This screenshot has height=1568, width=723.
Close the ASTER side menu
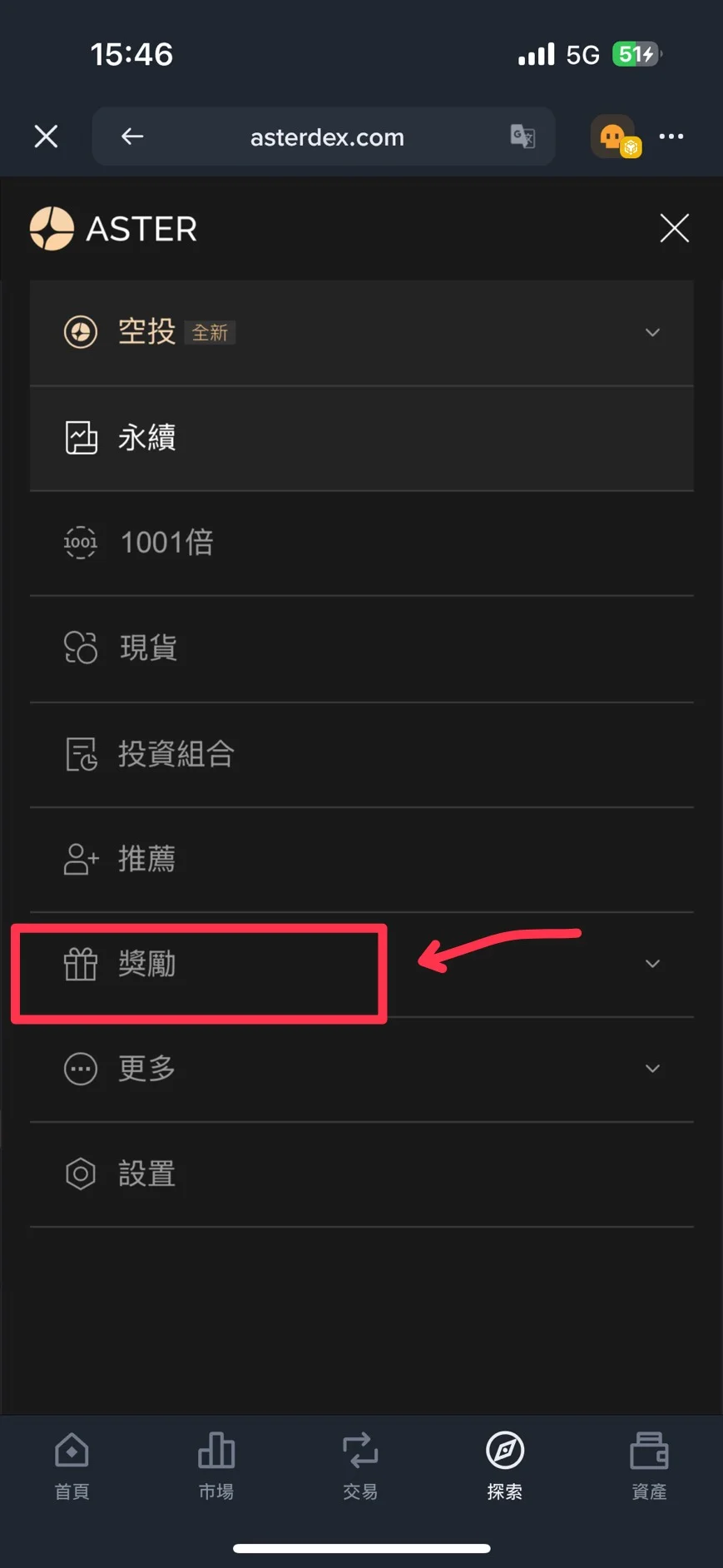[x=674, y=228]
